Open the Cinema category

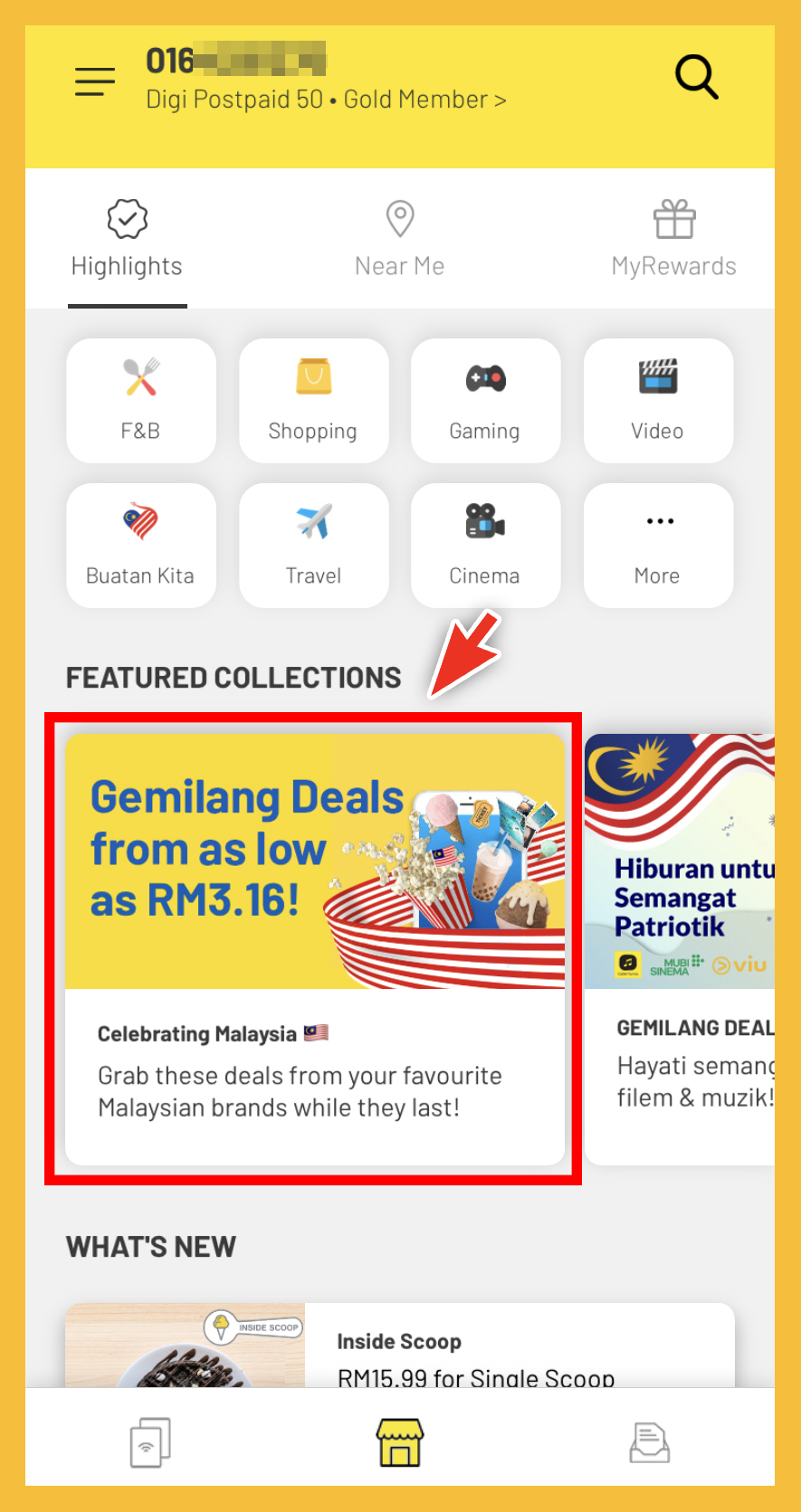(x=485, y=545)
